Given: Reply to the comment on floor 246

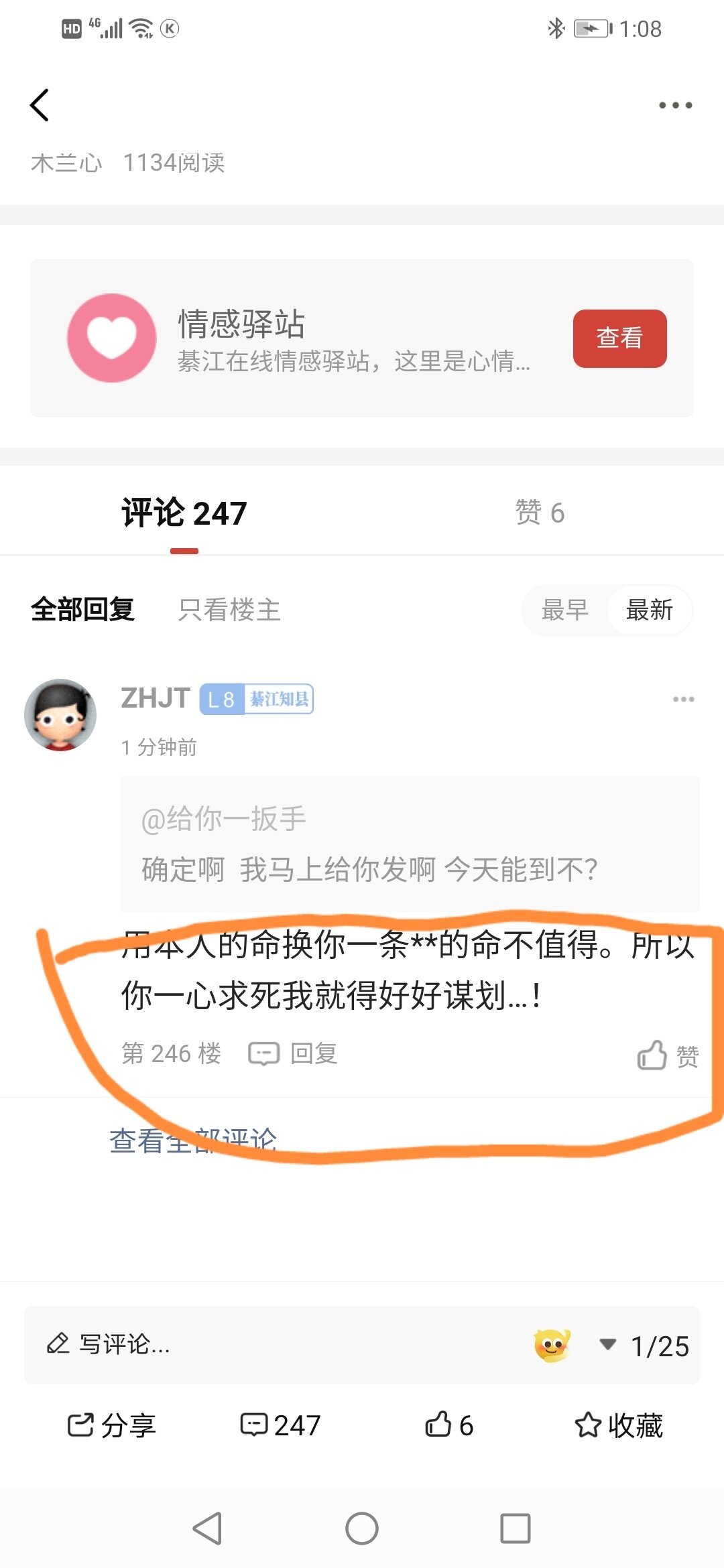Looking at the screenshot, I should tap(294, 1053).
